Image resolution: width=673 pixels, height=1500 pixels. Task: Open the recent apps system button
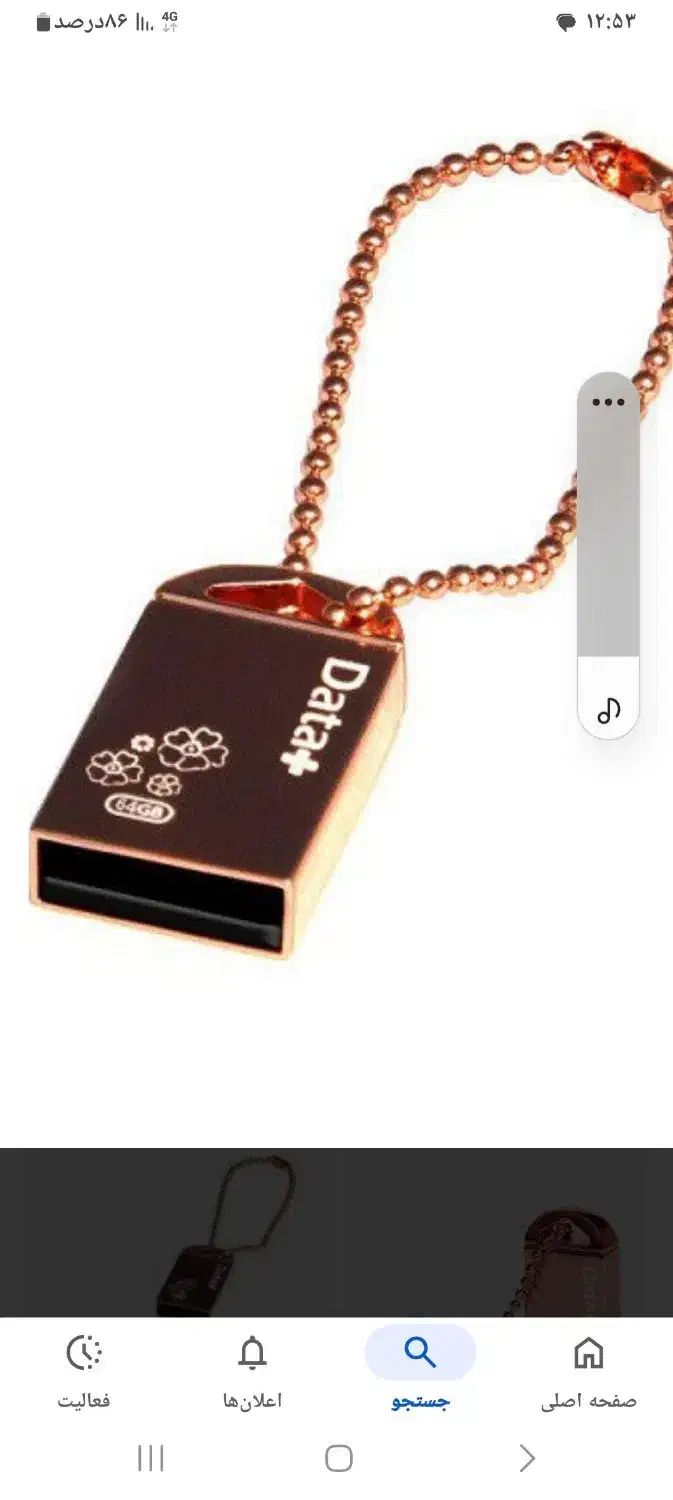tap(150, 1458)
